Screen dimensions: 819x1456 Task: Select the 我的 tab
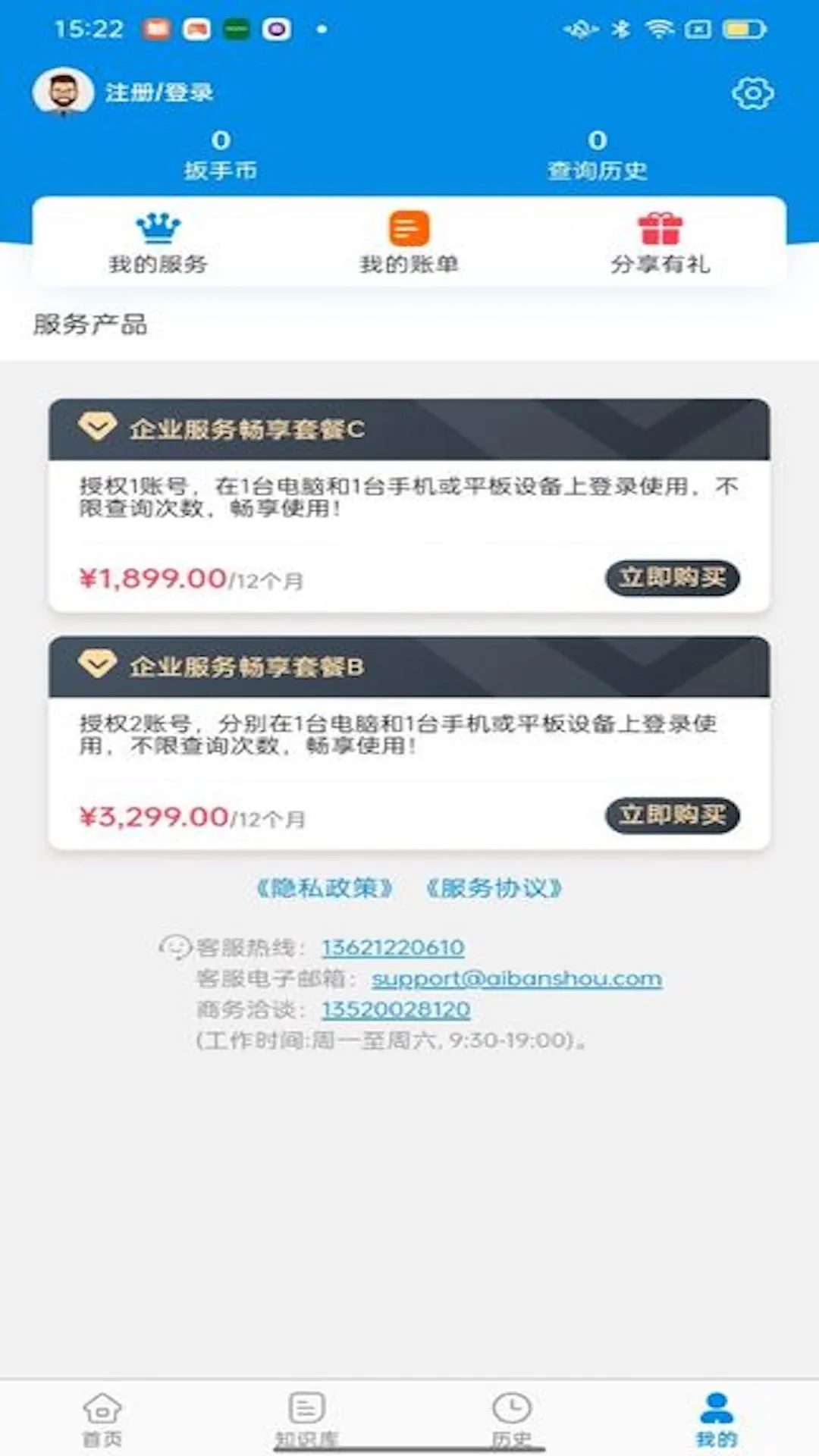[717, 1419]
